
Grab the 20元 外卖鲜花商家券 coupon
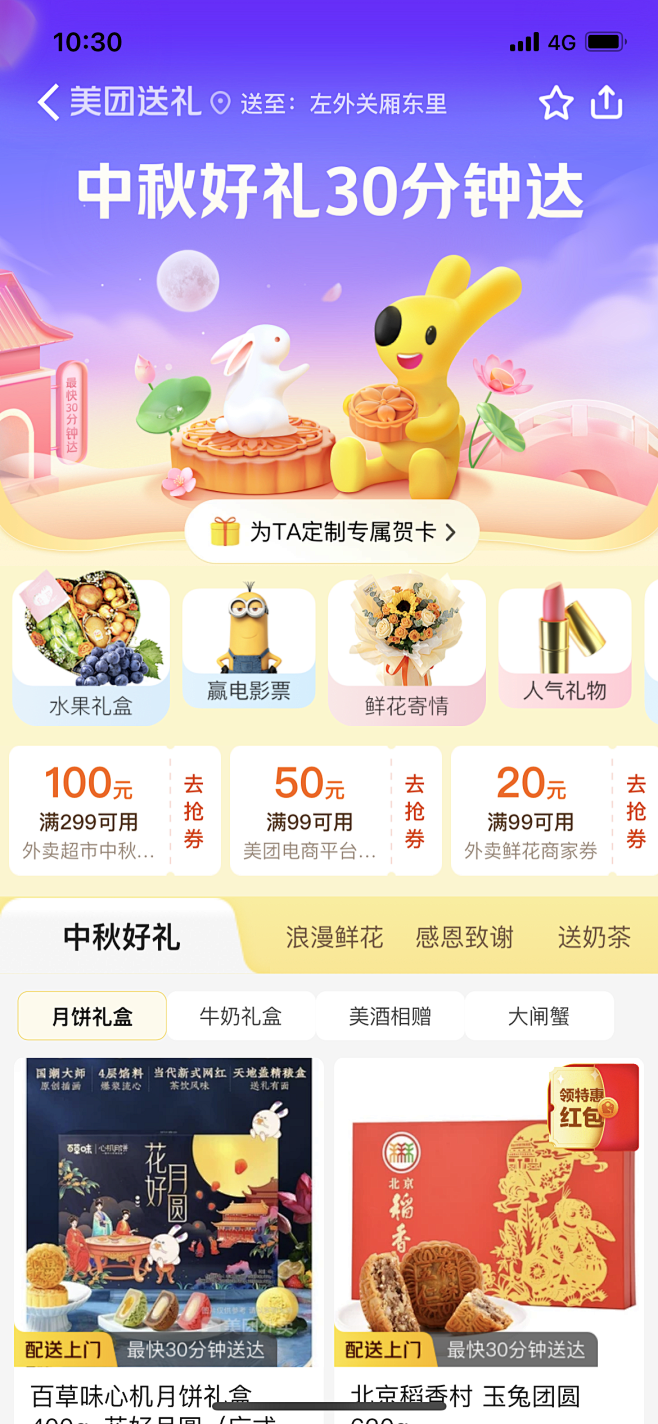click(x=635, y=811)
